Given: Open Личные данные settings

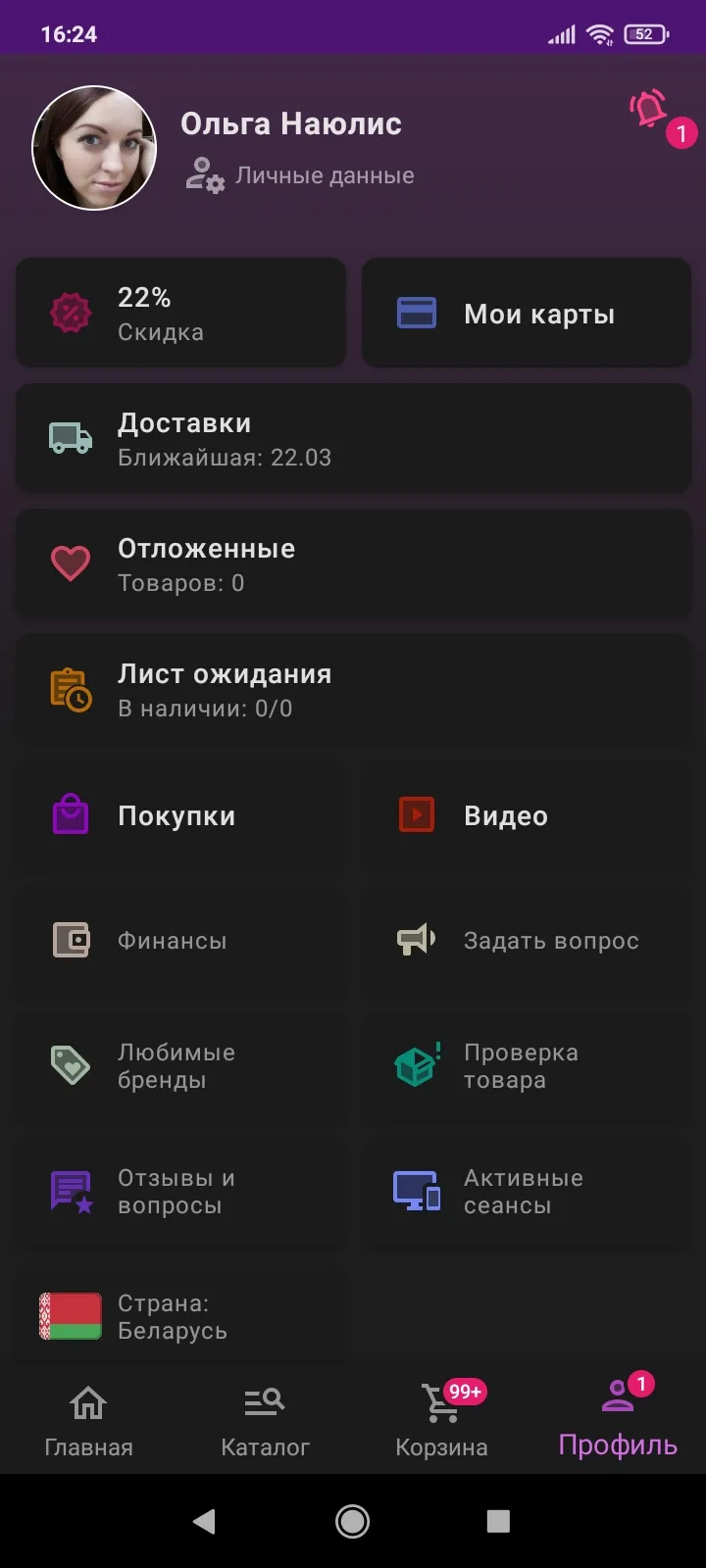Looking at the screenshot, I should click(x=300, y=175).
